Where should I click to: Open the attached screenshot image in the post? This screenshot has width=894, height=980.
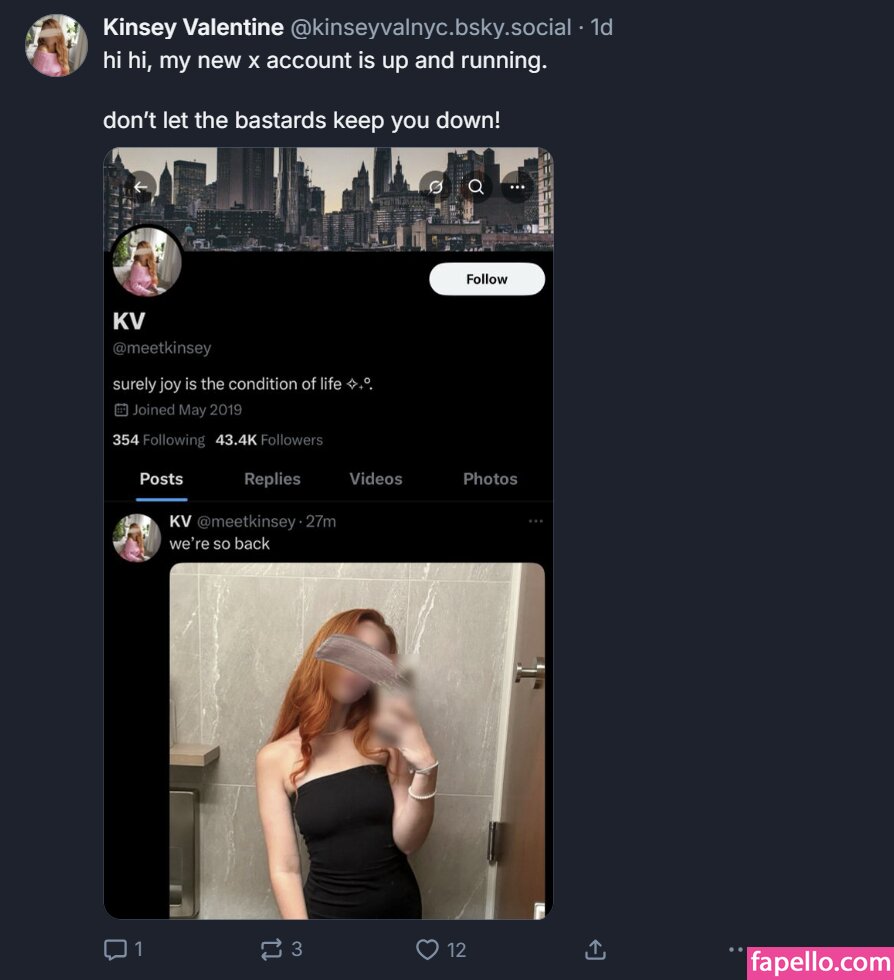pyautogui.click(x=328, y=532)
